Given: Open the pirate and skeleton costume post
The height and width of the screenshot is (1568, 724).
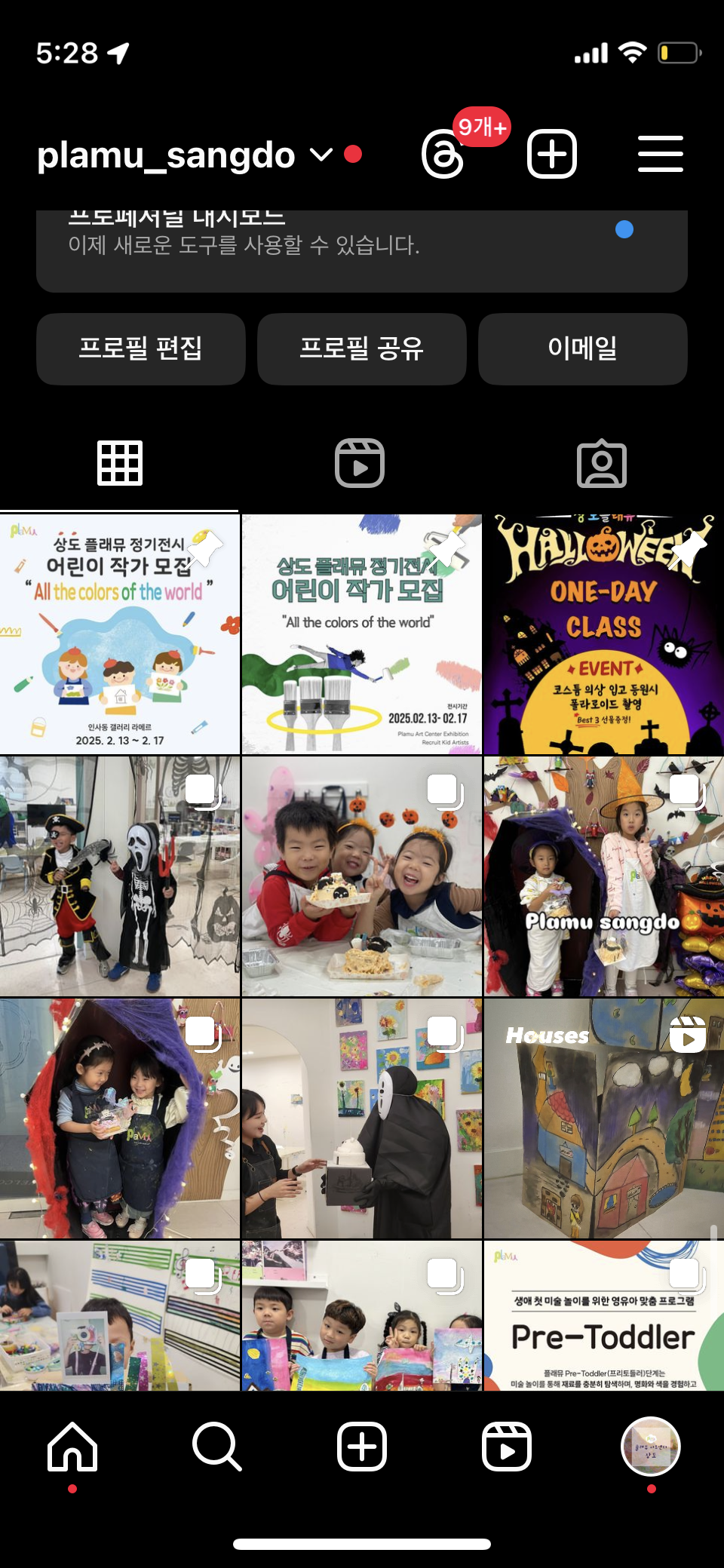Looking at the screenshot, I should coord(120,876).
